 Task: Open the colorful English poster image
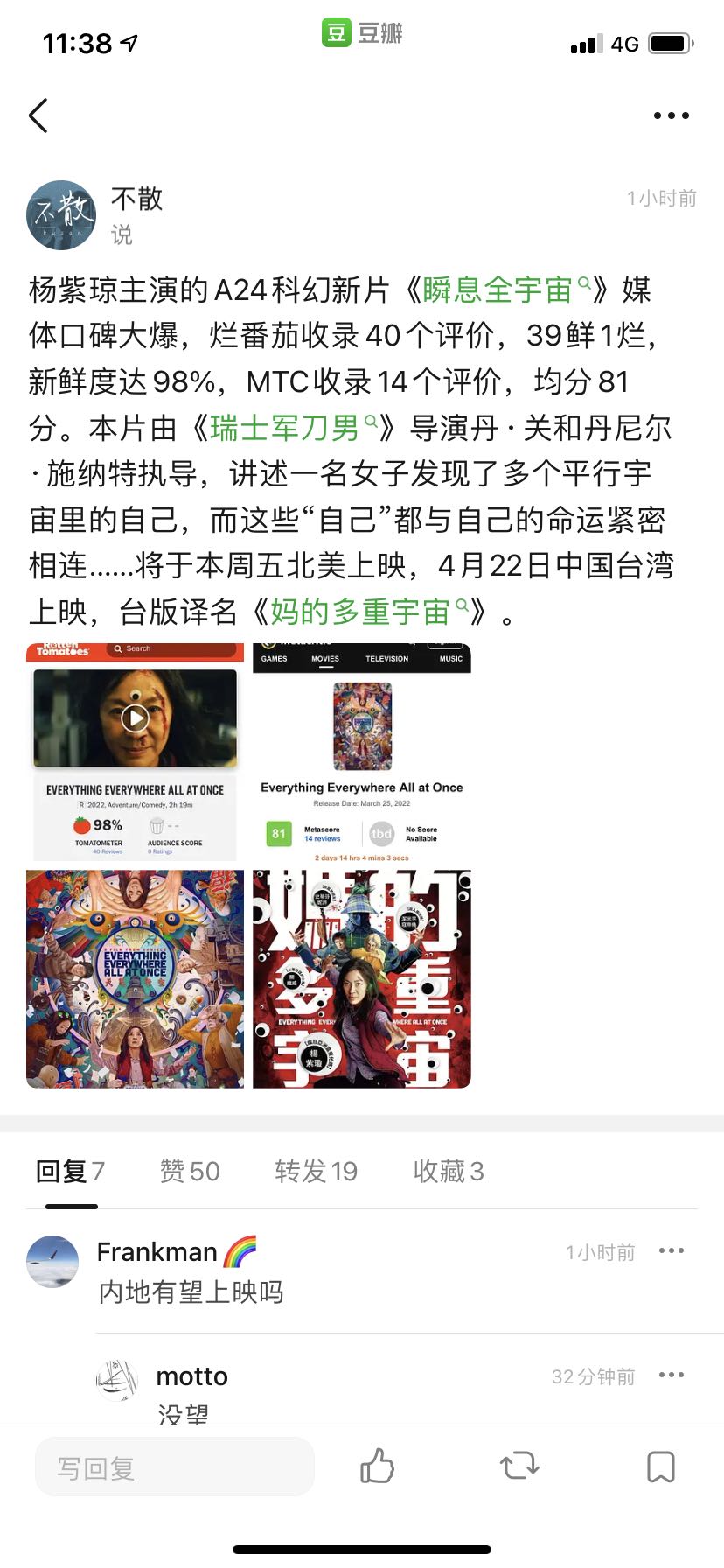pos(136,979)
